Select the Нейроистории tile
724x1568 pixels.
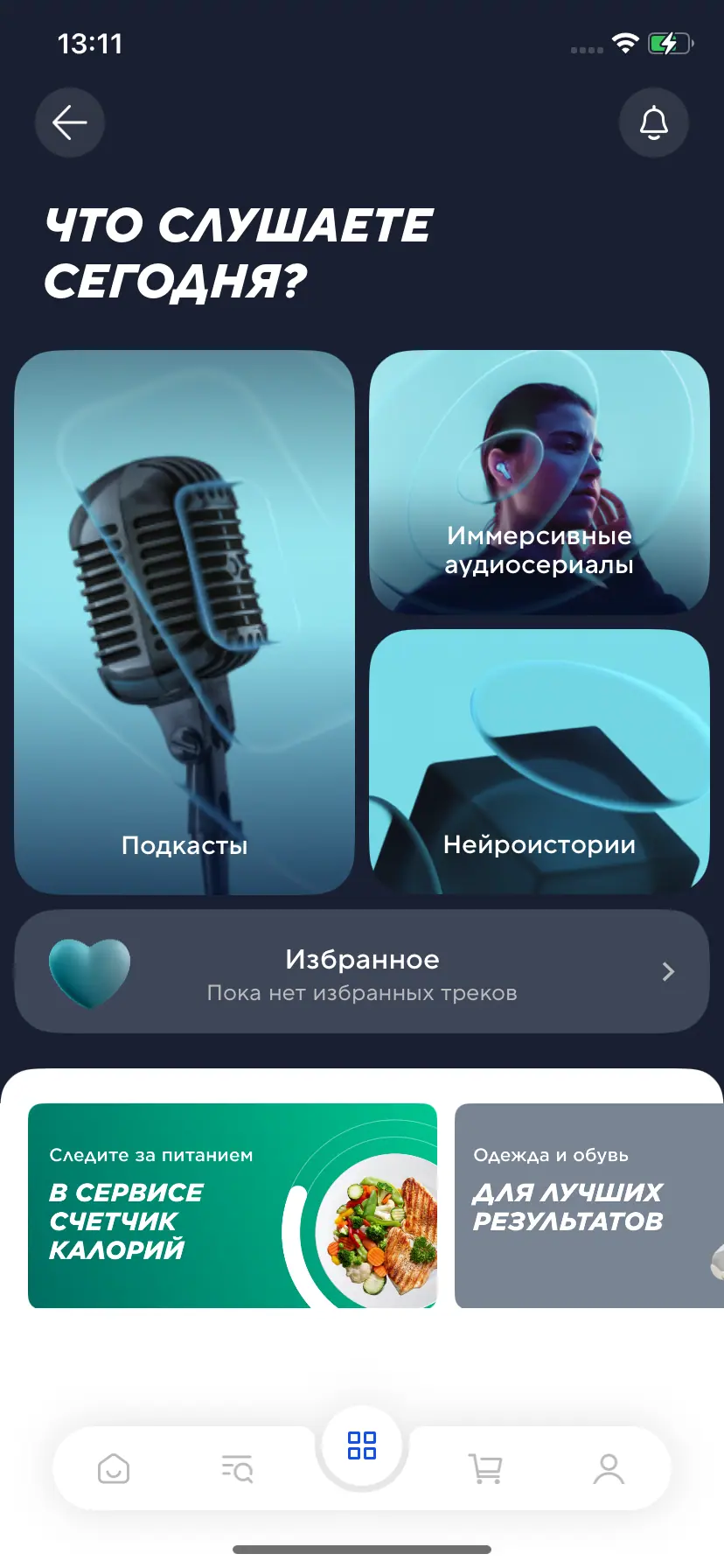[539, 761]
